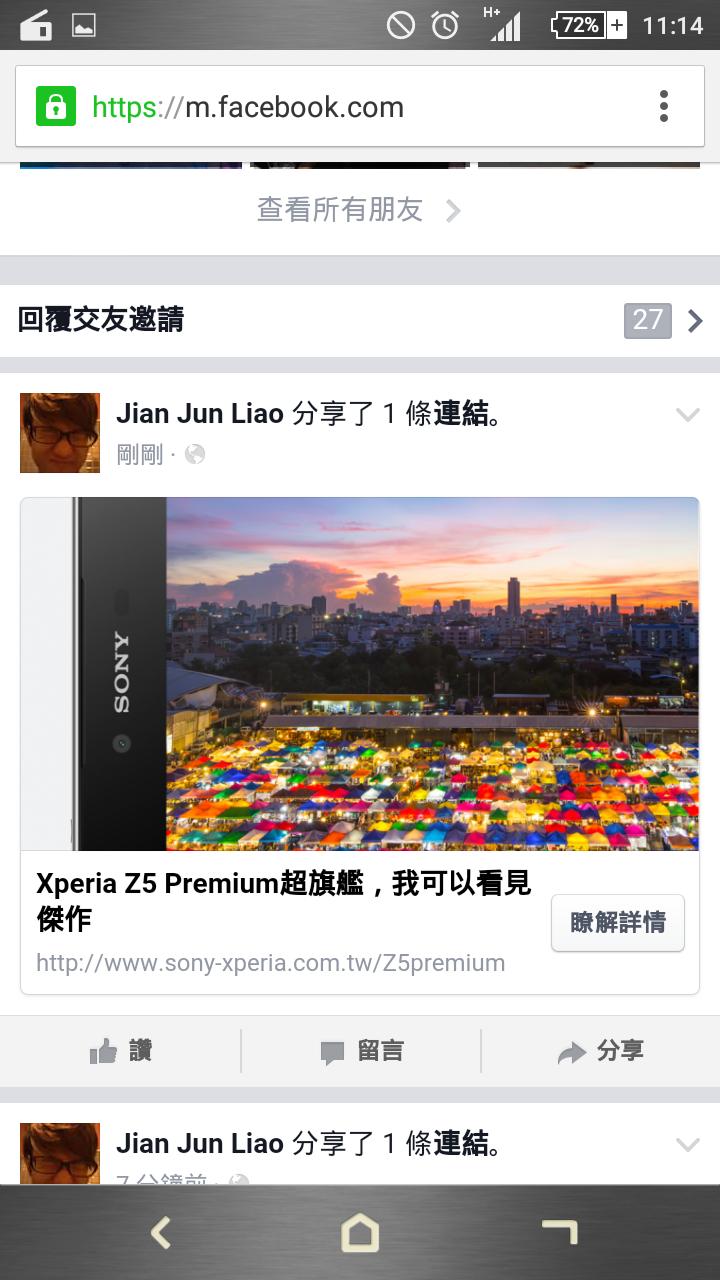Return to the home screen

tap(360, 1232)
